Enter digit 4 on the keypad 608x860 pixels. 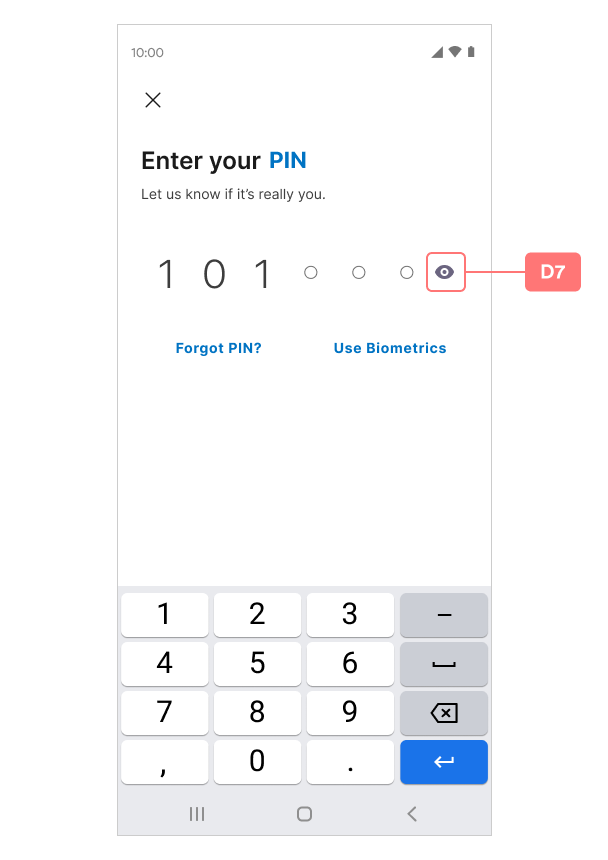165,663
